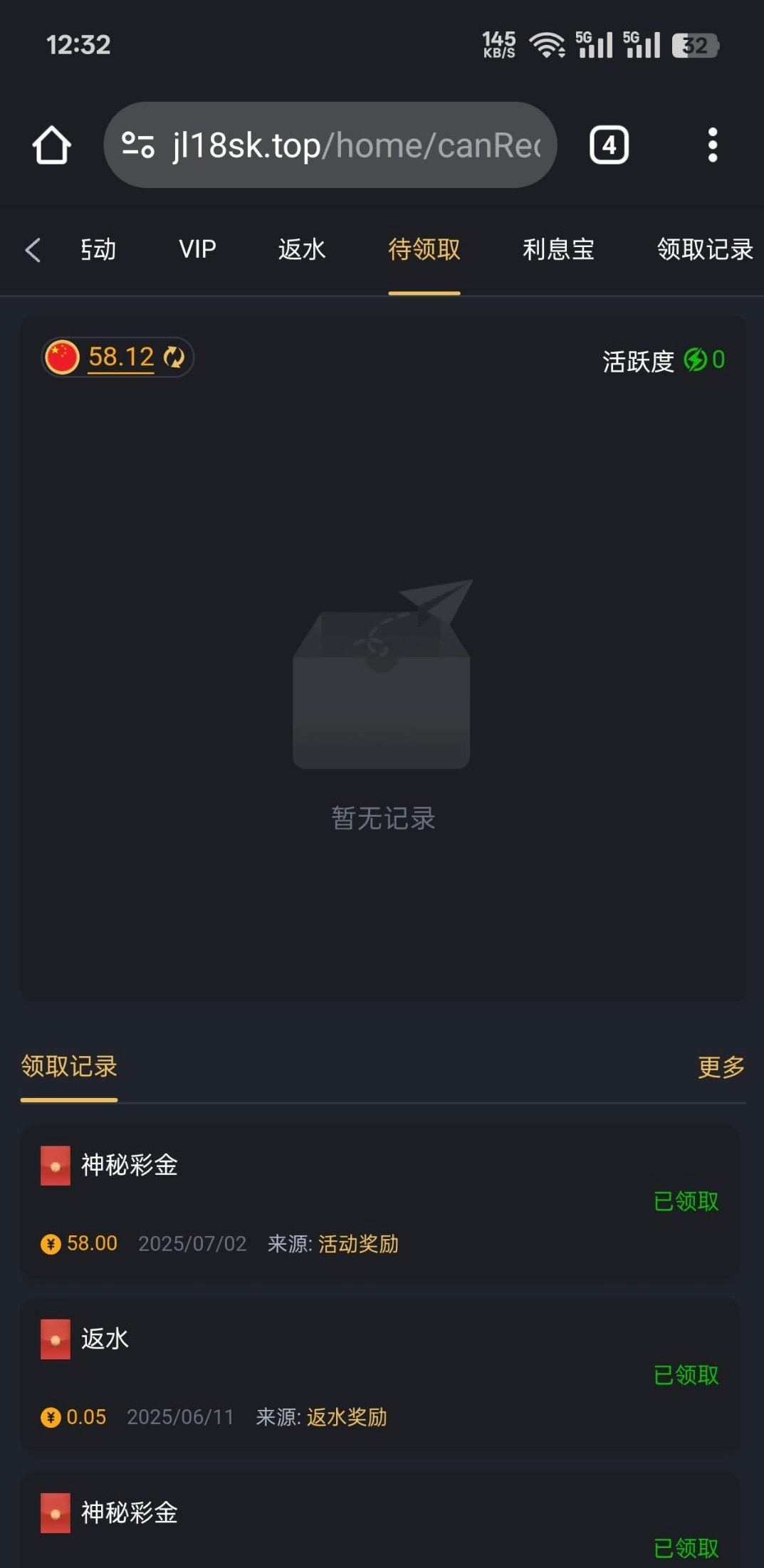The width and height of the screenshot is (764, 1568).
Task: Open the browser overflow menu
Action: (x=712, y=145)
